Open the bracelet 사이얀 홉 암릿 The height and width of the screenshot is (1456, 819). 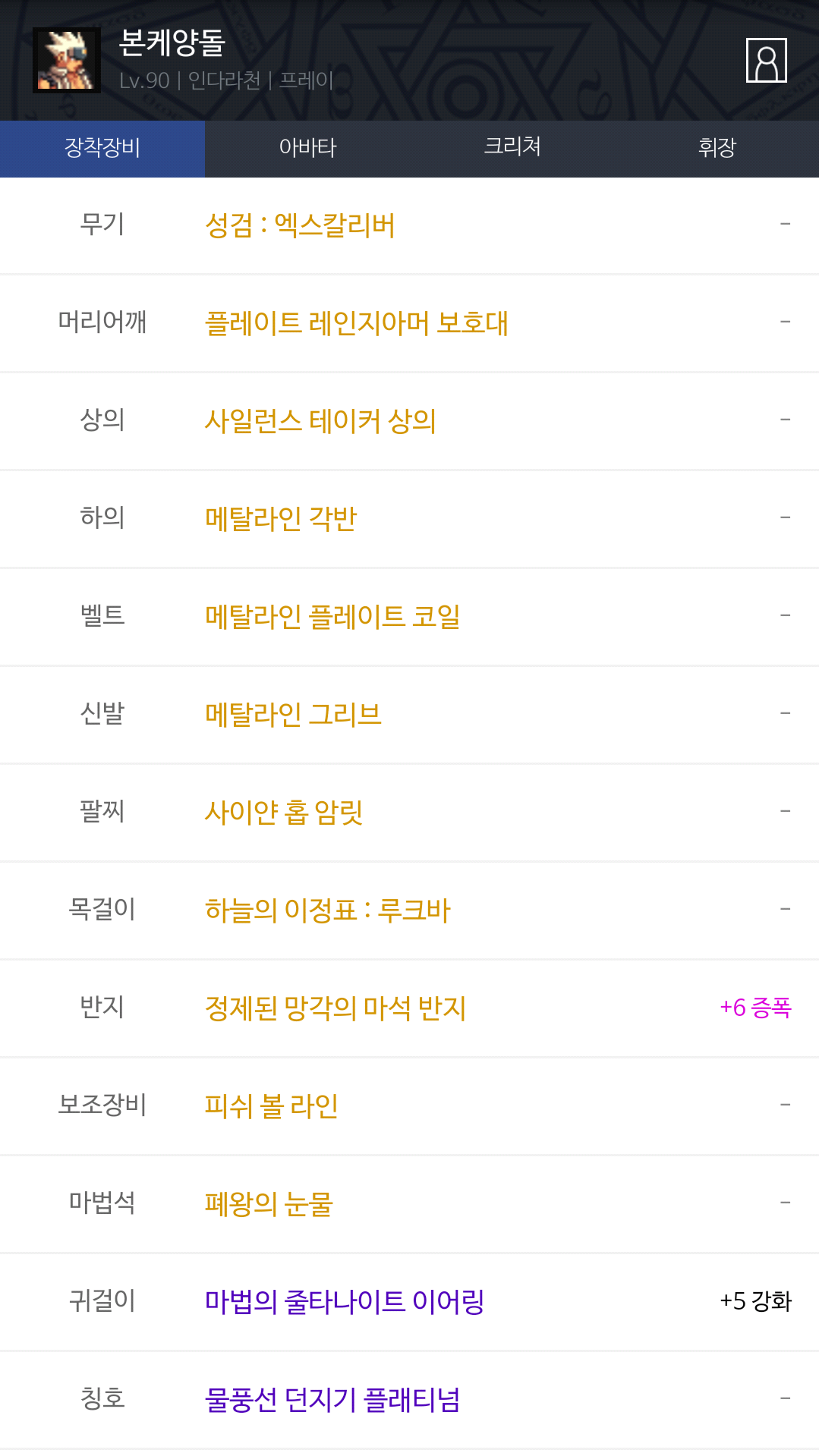(x=284, y=813)
